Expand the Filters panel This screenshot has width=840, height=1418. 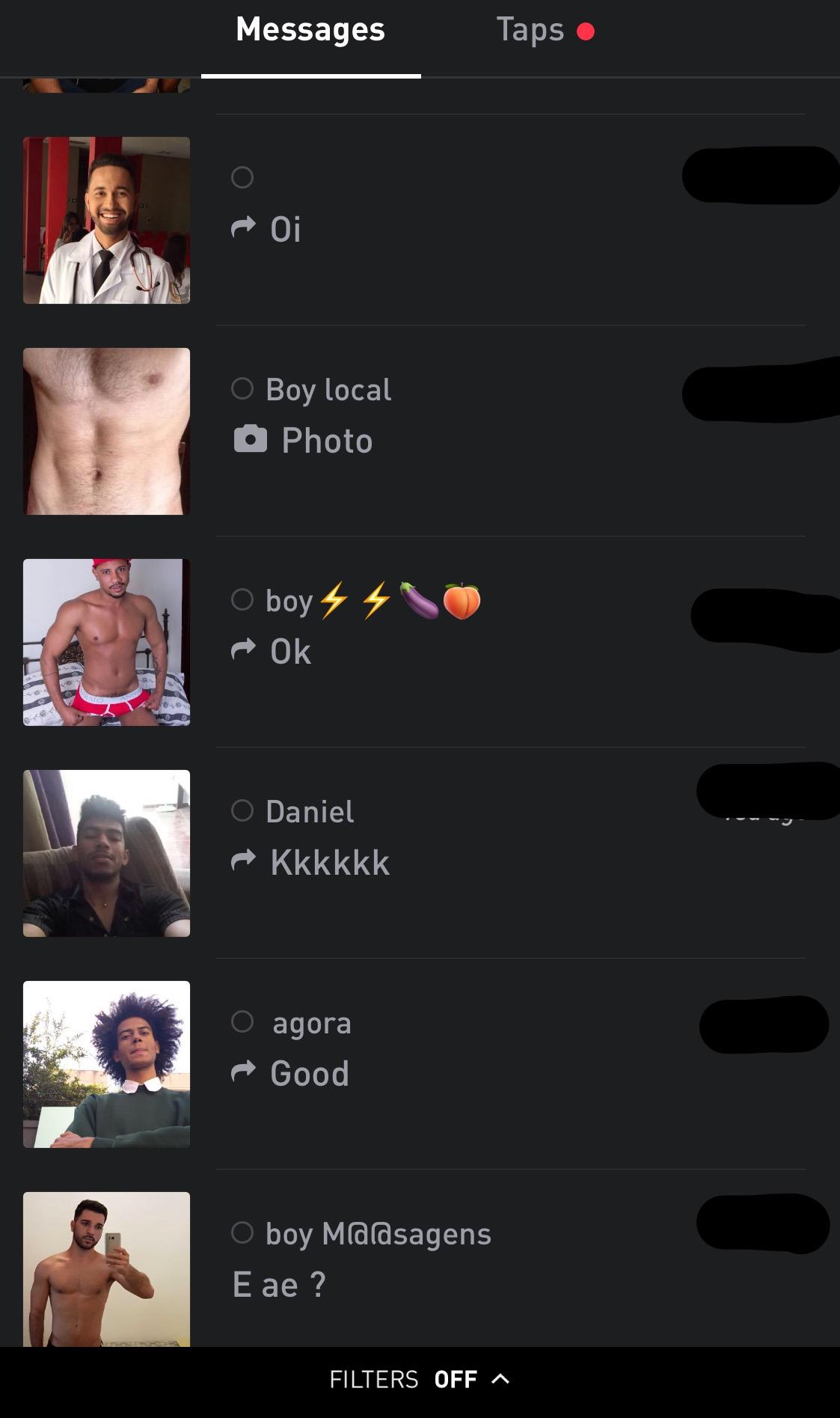click(x=420, y=1379)
